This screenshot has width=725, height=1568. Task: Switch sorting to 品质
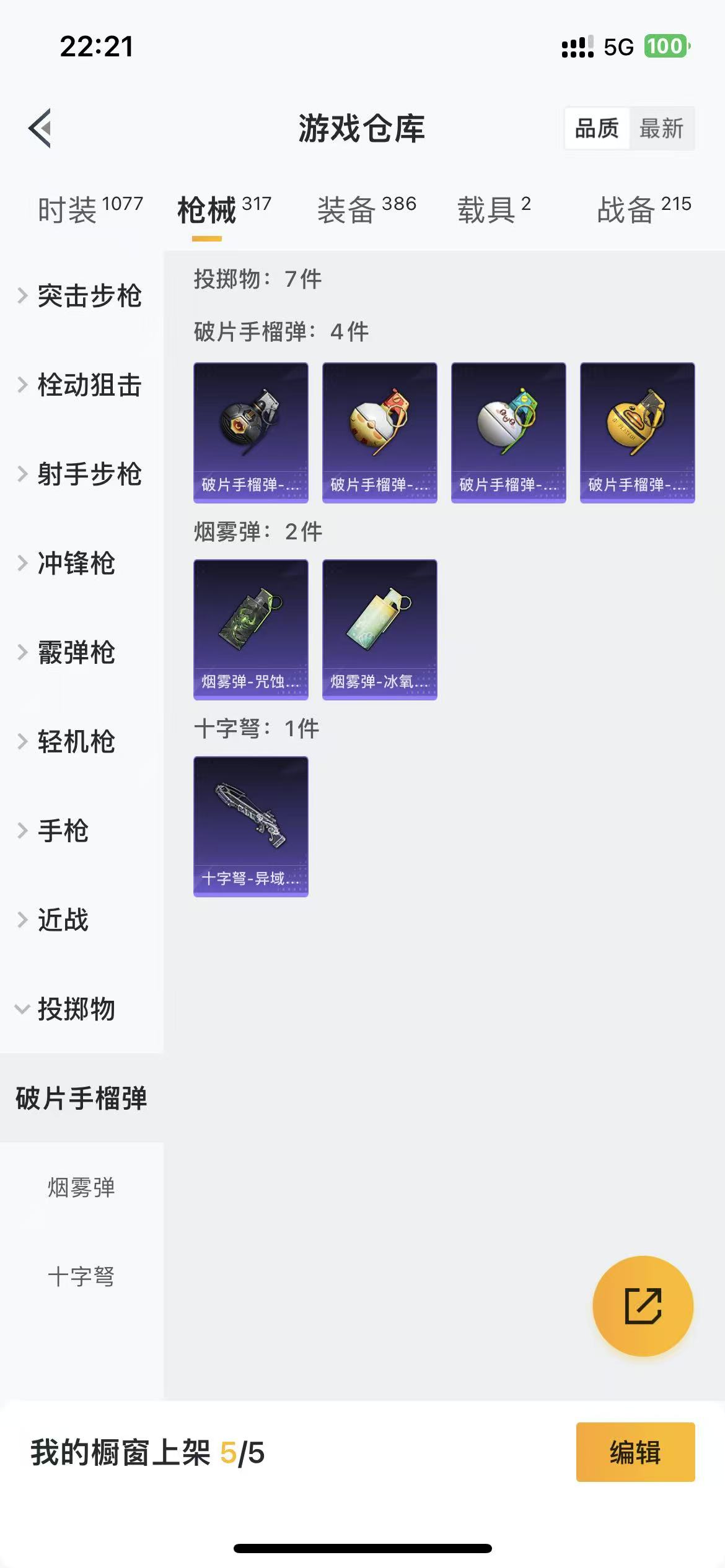click(x=596, y=129)
